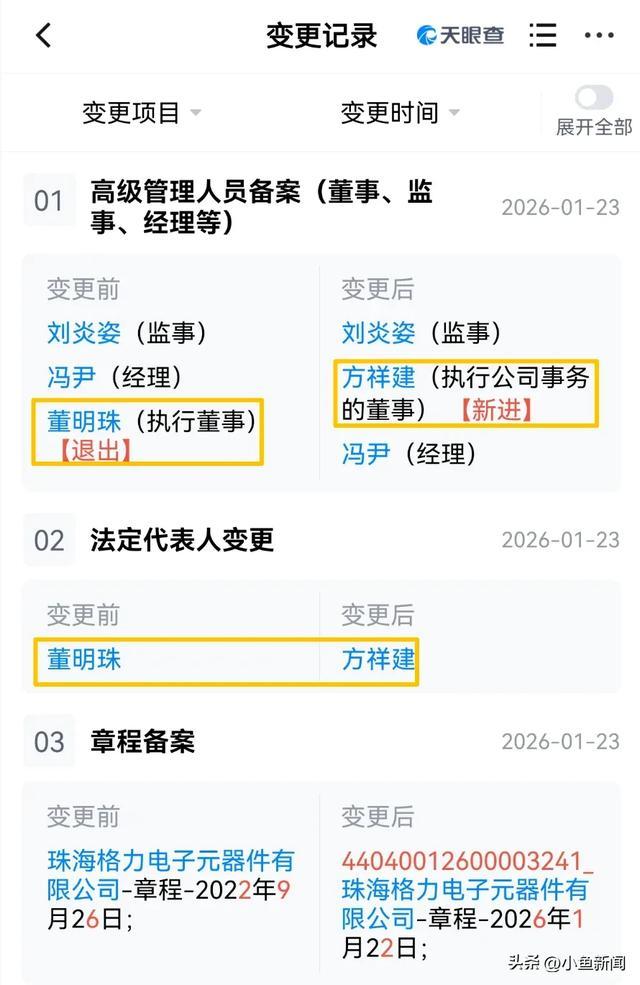Open 董明珠 in the 法定代表人变更 record
This screenshot has width=640, height=985.
click(84, 660)
